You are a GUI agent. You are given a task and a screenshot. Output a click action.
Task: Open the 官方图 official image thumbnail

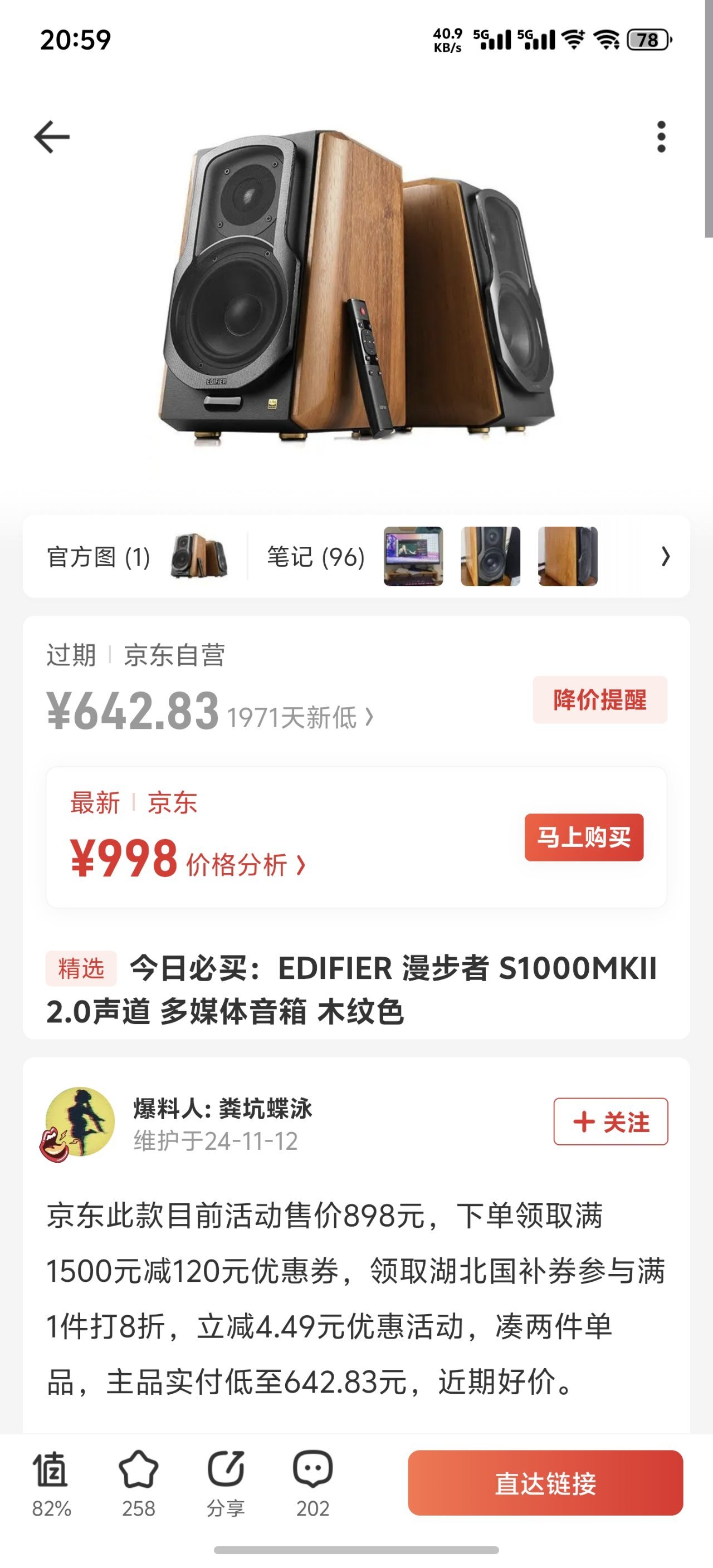(x=198, y=556)
